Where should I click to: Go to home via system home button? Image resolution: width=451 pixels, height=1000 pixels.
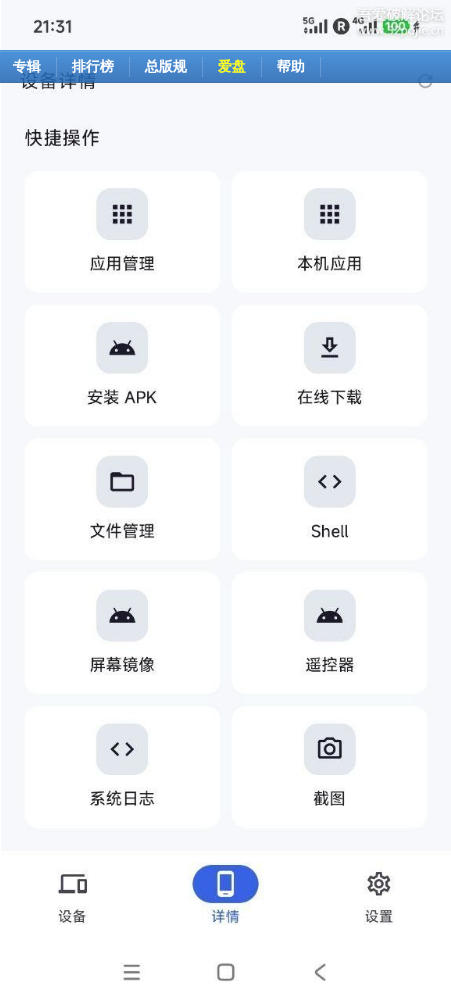[x=225, y=972]
